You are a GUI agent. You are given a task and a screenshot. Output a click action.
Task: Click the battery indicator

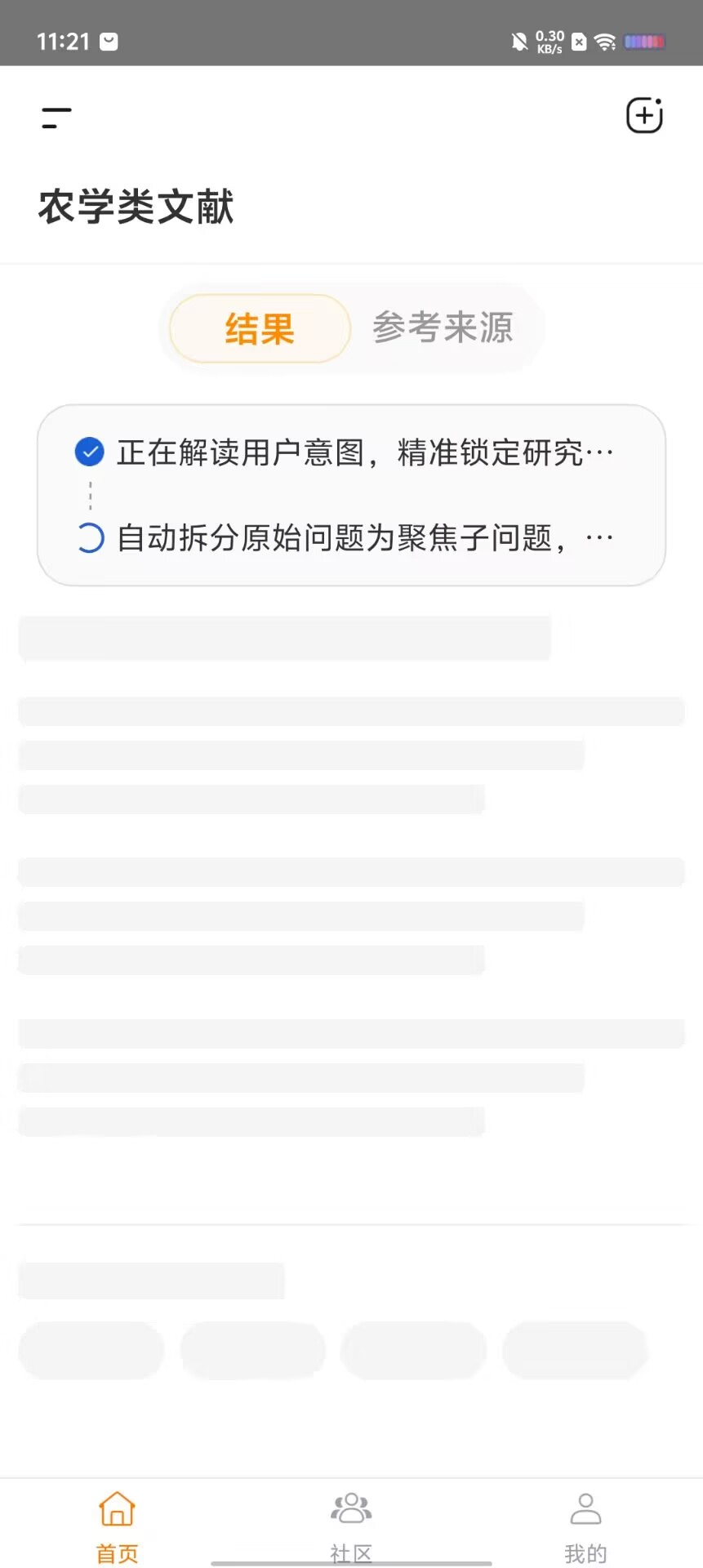coord(644,41)
